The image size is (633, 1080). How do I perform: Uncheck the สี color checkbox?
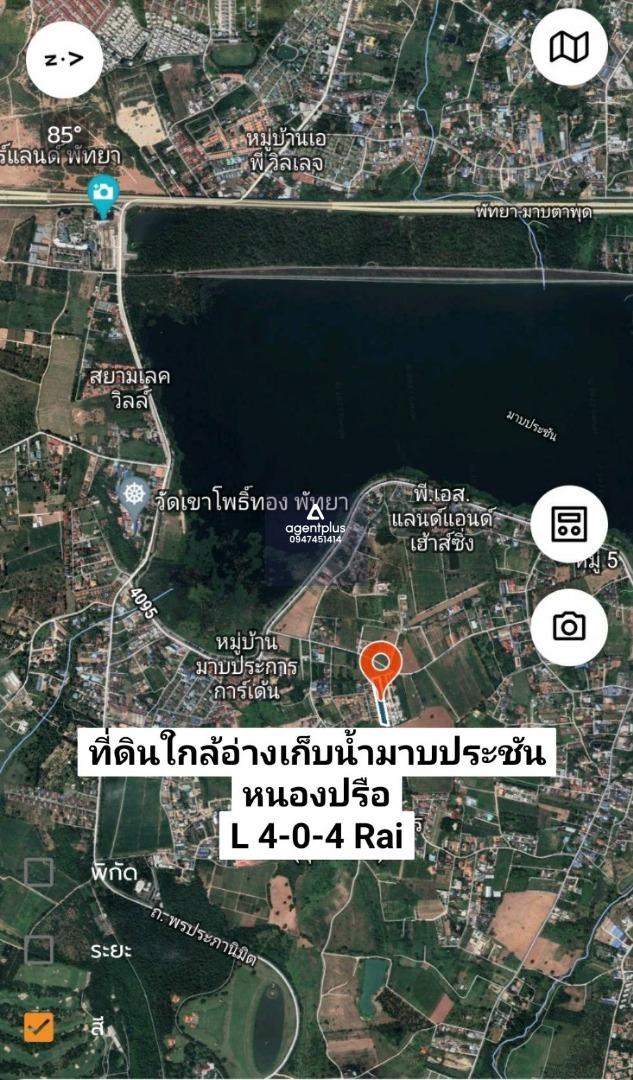(x=39, y=1028)
